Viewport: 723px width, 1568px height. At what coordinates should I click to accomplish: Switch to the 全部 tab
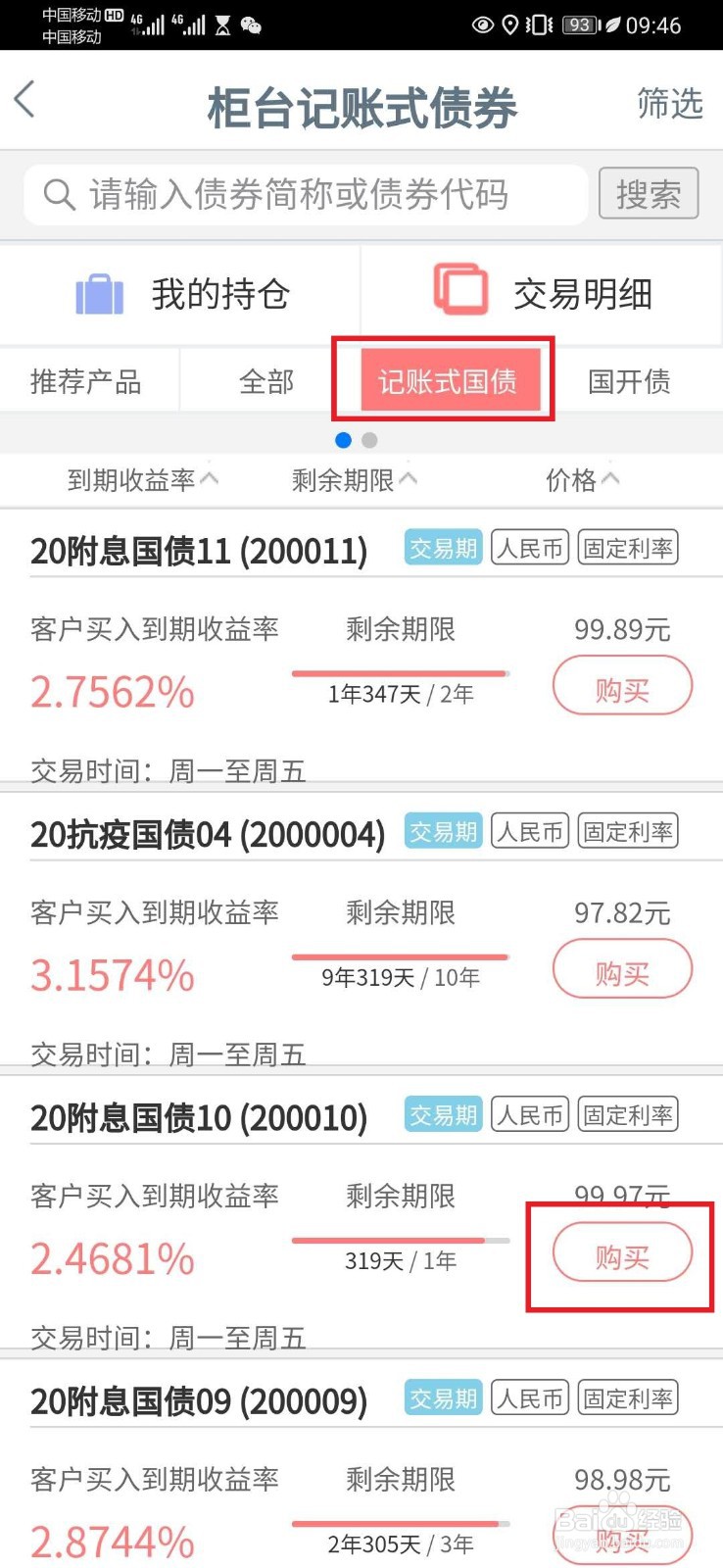(x=266, y=381)
